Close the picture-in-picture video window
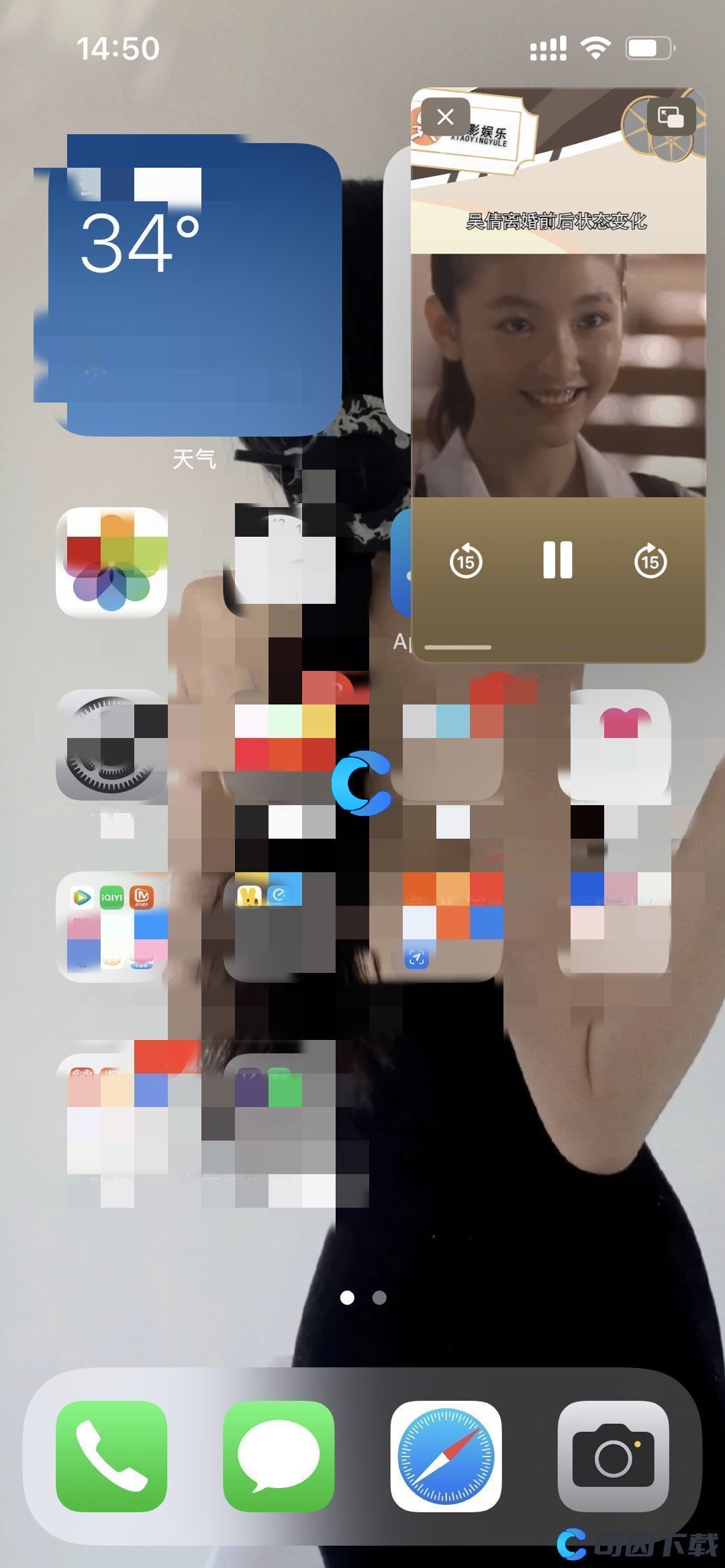 (x=445, y=117)
